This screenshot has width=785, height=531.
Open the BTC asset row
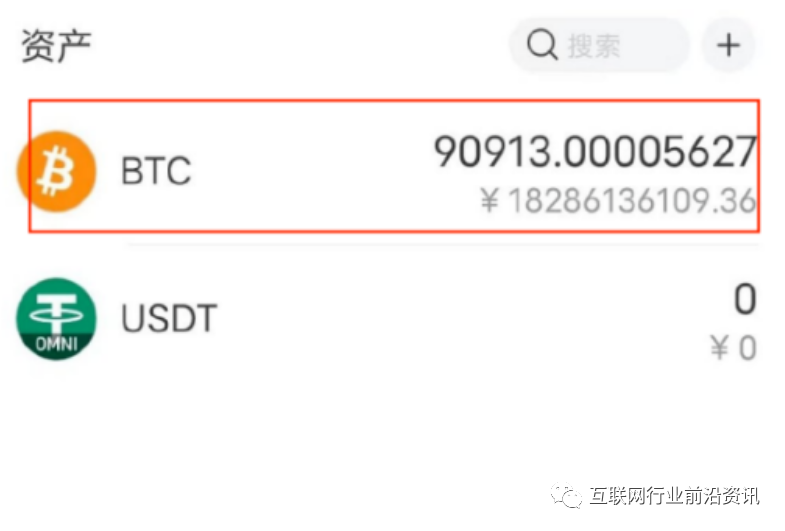(394, 166)
